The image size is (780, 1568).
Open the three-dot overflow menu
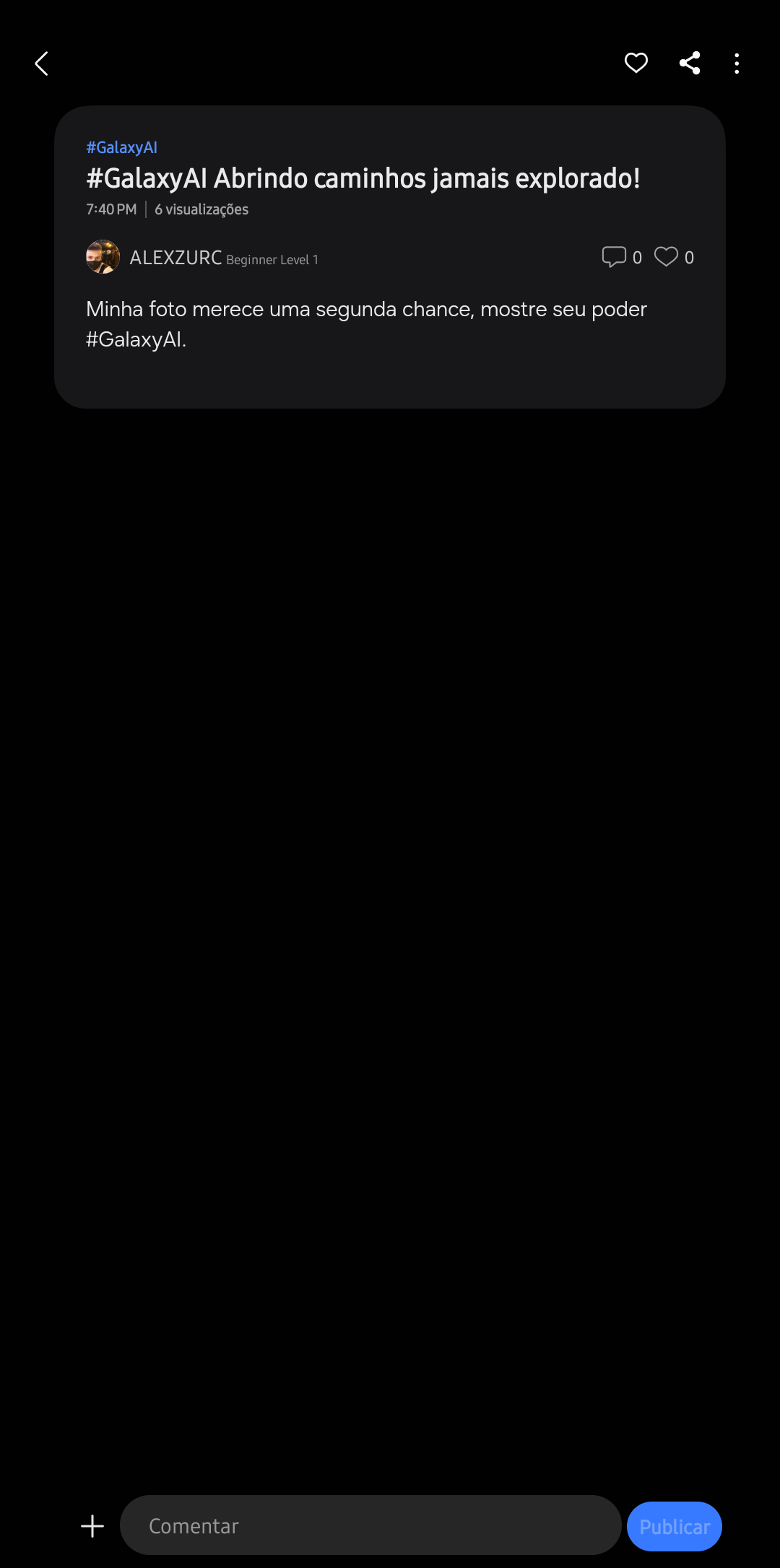[737, 64]
